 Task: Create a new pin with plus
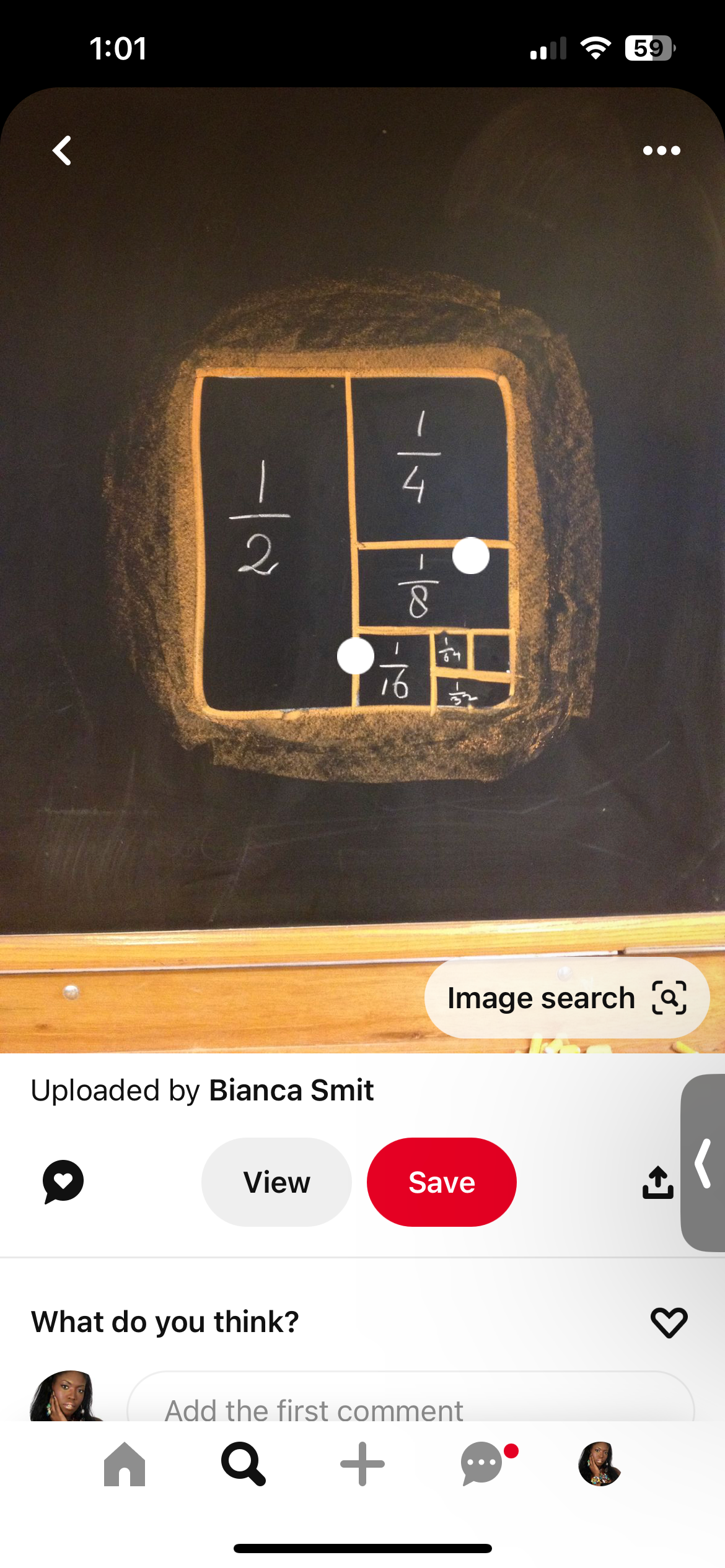pyautogui.click(x=362, y=1464)
